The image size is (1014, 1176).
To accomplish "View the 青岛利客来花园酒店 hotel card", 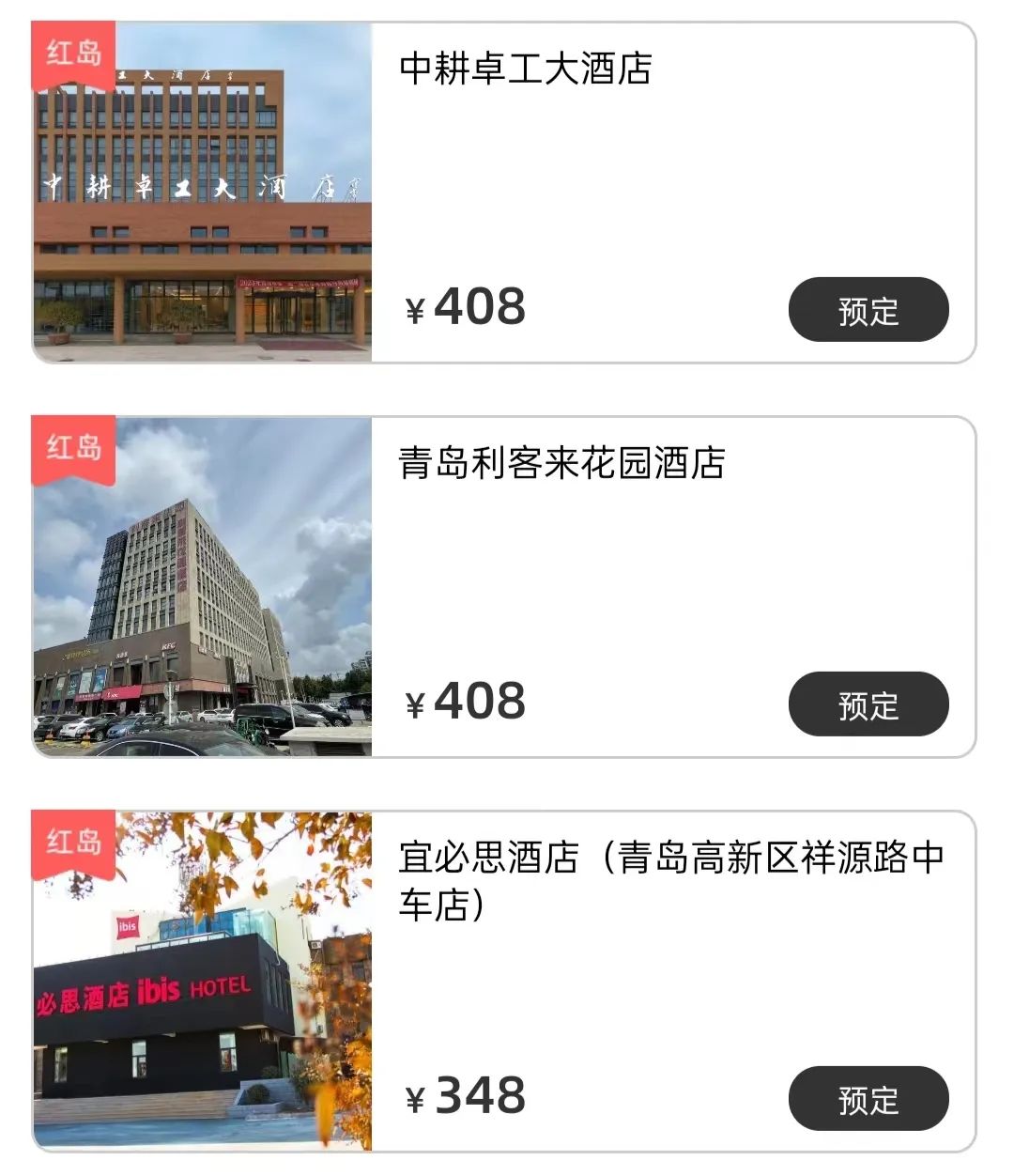I will pyautogui.click(x=561, y=464).
